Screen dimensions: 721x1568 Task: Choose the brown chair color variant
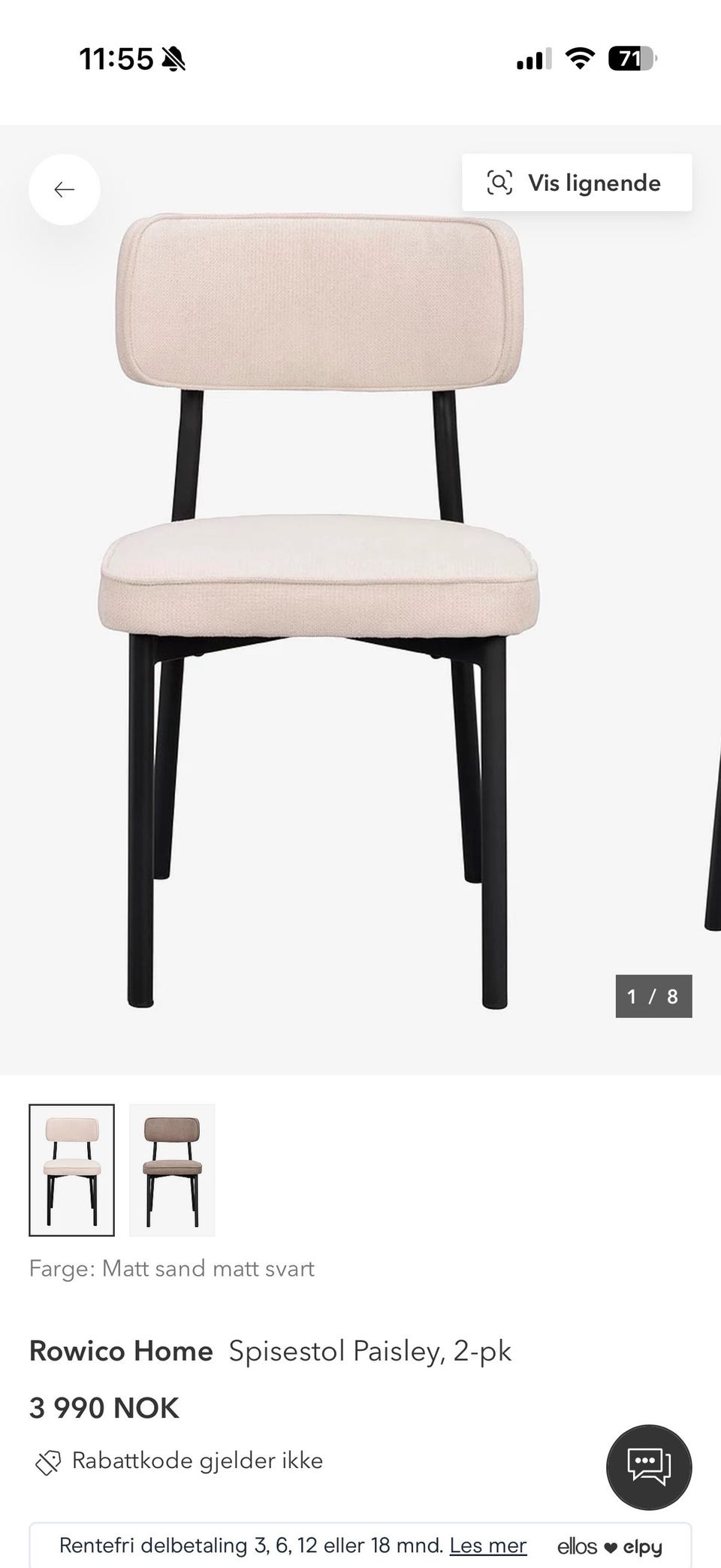pyautogui.click(x=172, y=1170)
